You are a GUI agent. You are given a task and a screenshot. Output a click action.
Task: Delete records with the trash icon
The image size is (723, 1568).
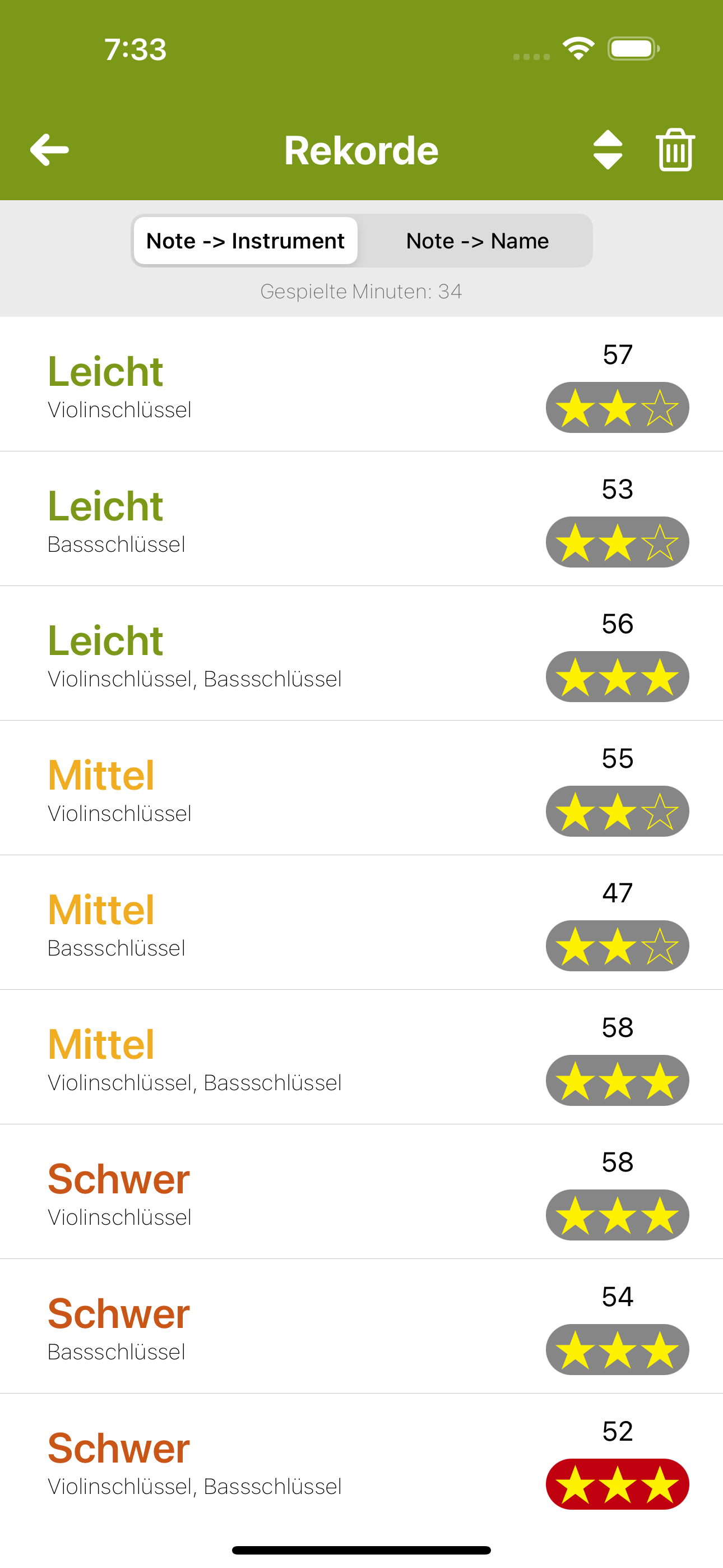tap(675, 150)
